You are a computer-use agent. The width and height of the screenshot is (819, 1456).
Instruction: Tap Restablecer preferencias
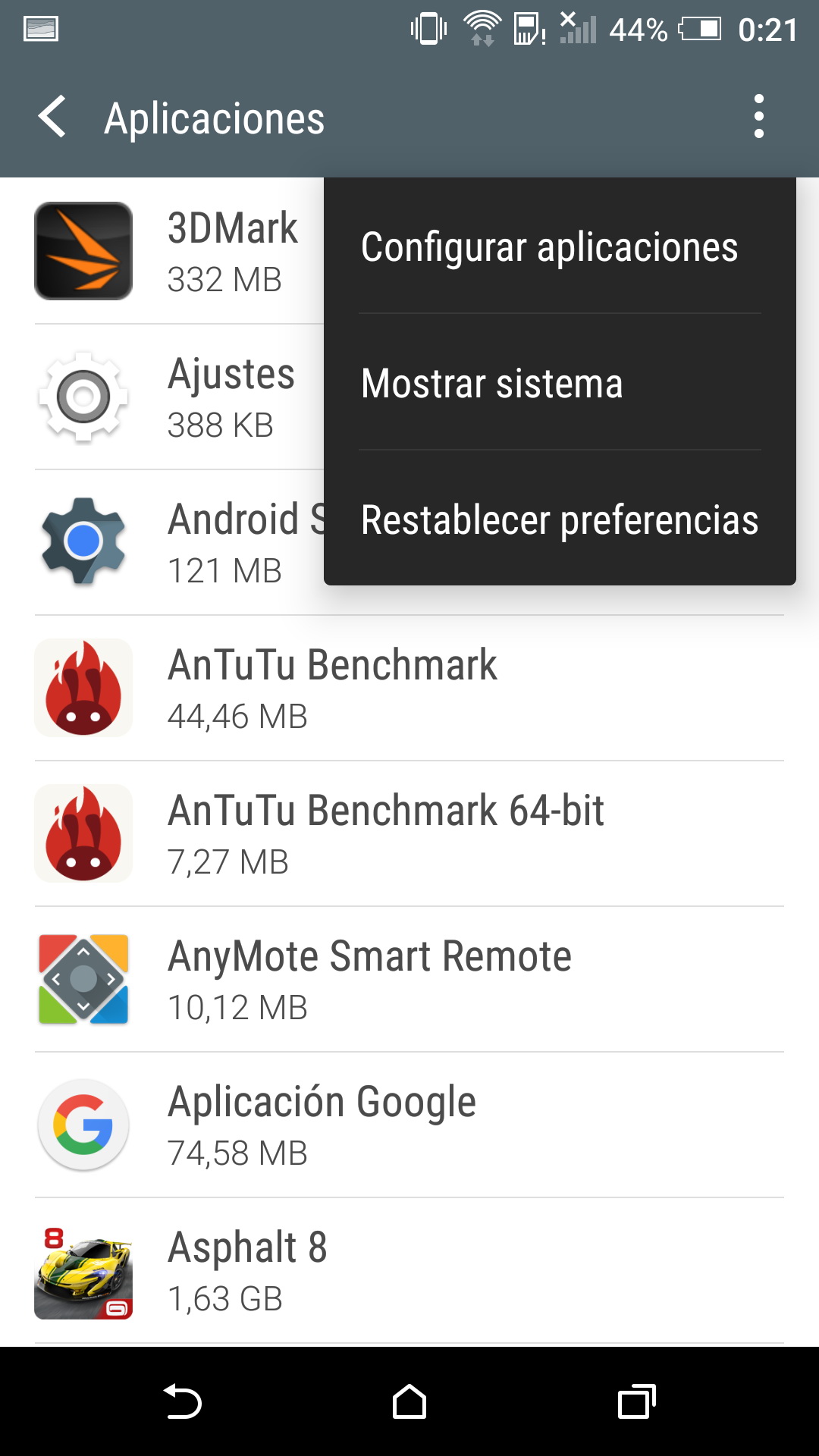point(559,520)
